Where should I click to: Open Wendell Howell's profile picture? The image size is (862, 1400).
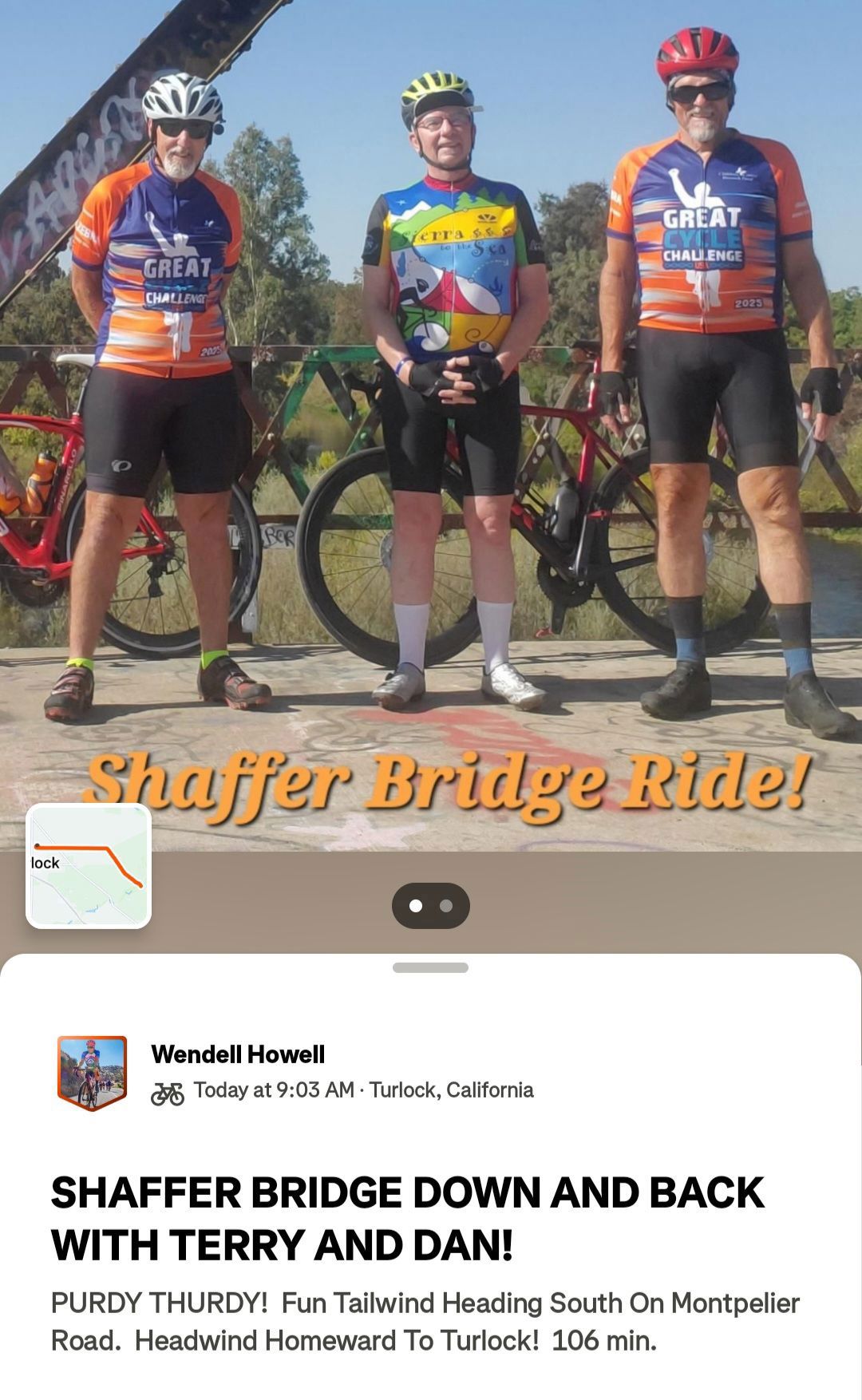click(x=92, y=1072)
